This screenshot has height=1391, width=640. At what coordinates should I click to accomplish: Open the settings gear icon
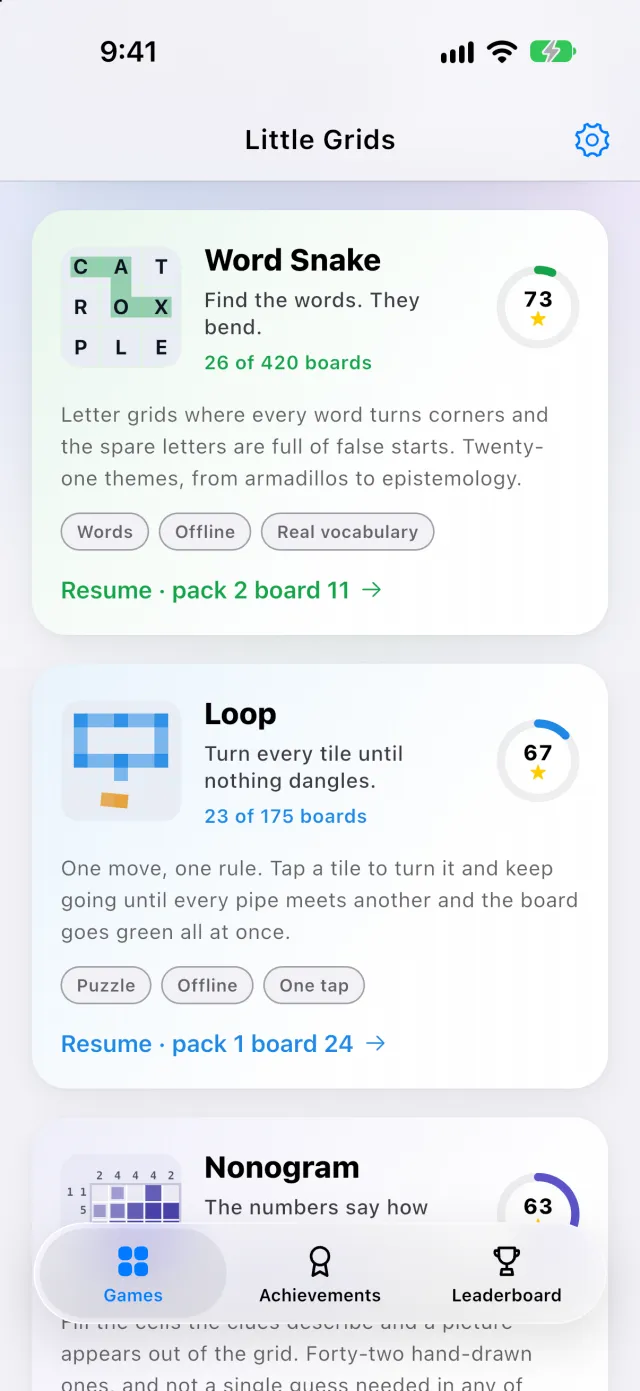point(592,140)
